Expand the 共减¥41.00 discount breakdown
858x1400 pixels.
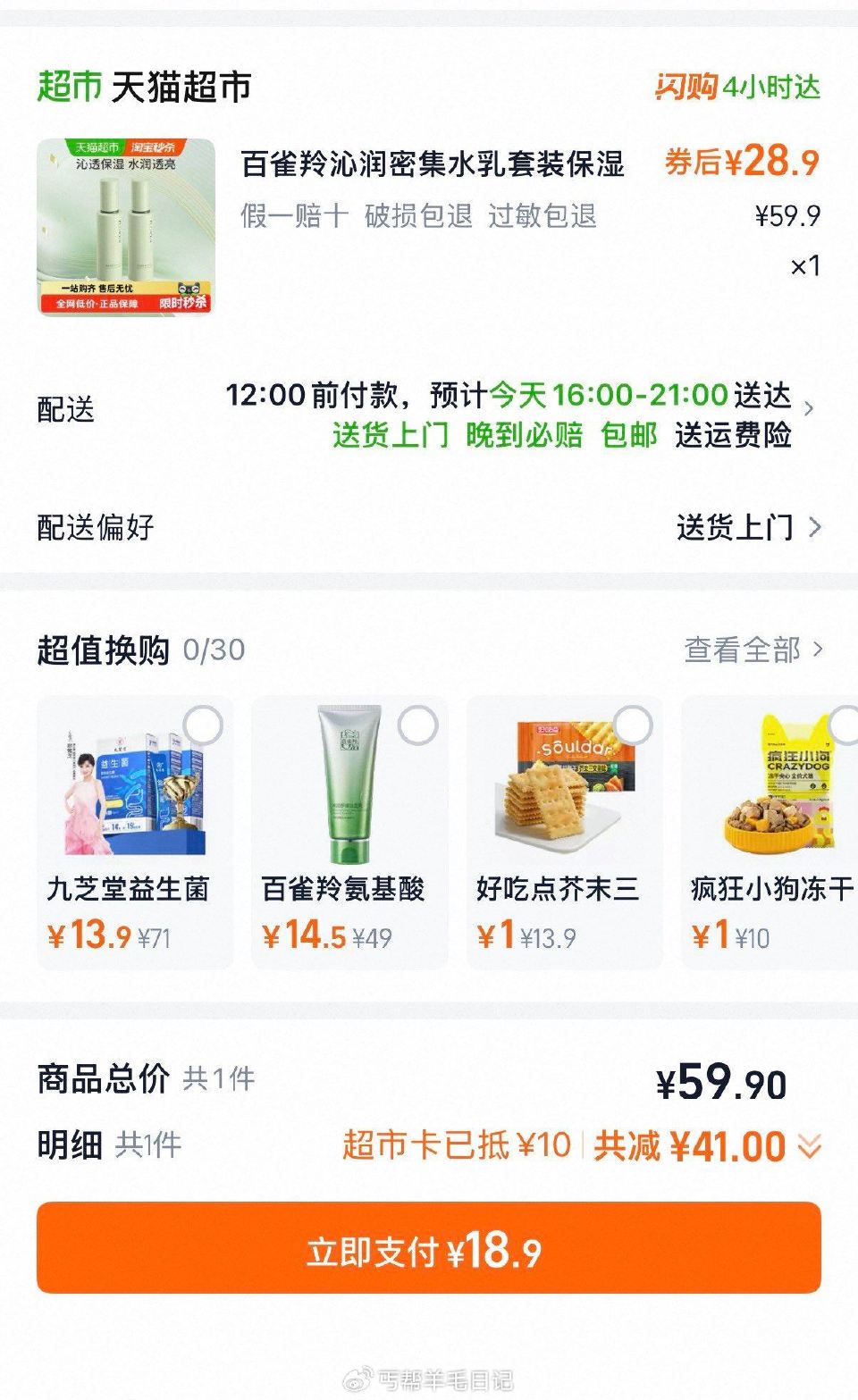pos(811,1144)
